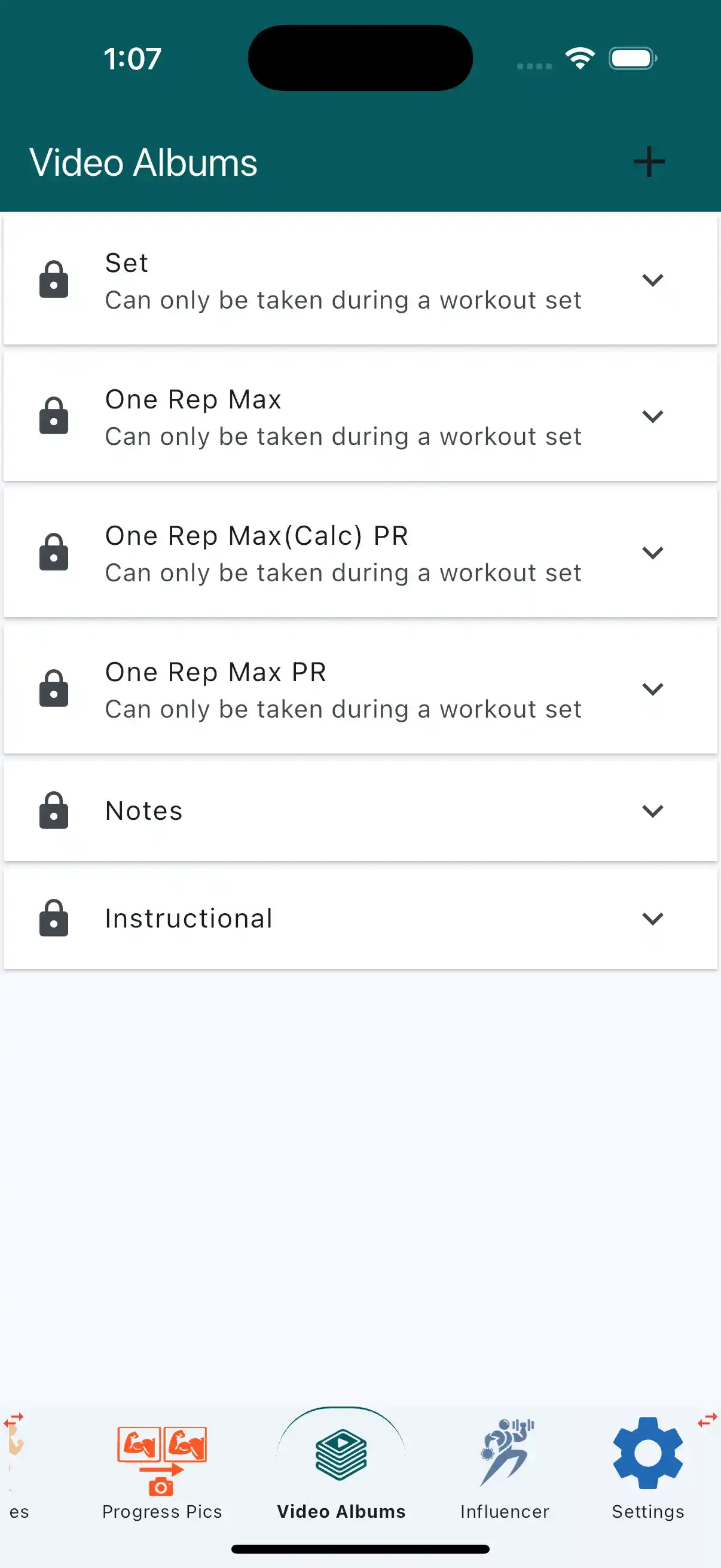Click the lock icon on the Notes album
721x1568 pixels.
click(54, 810)
